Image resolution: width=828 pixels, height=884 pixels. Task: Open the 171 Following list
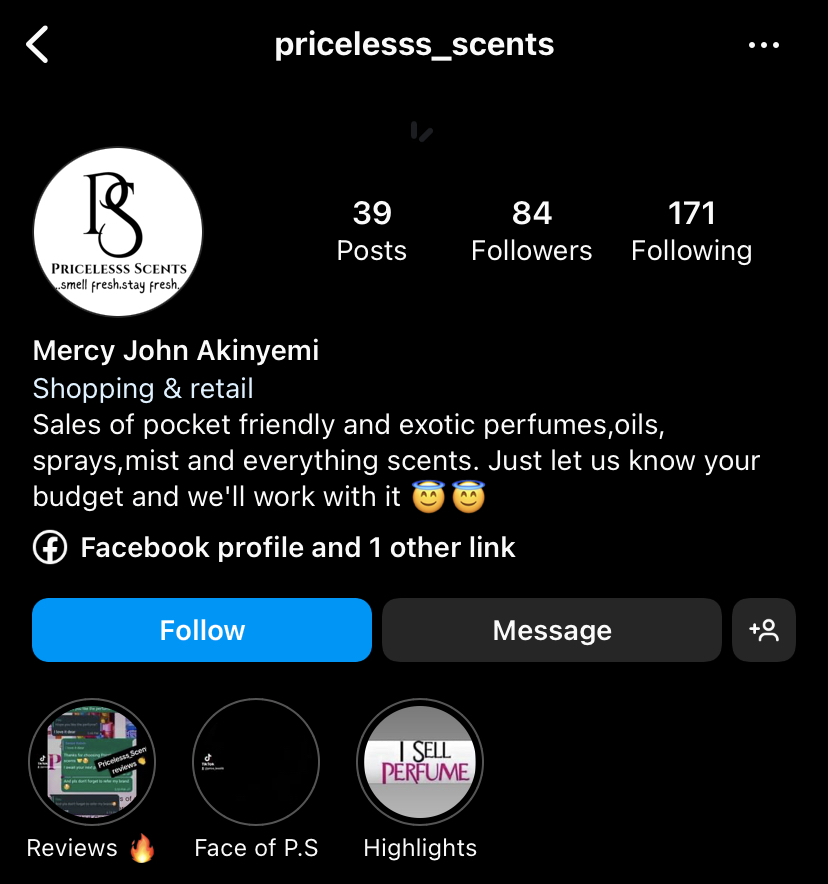point(691,230)
